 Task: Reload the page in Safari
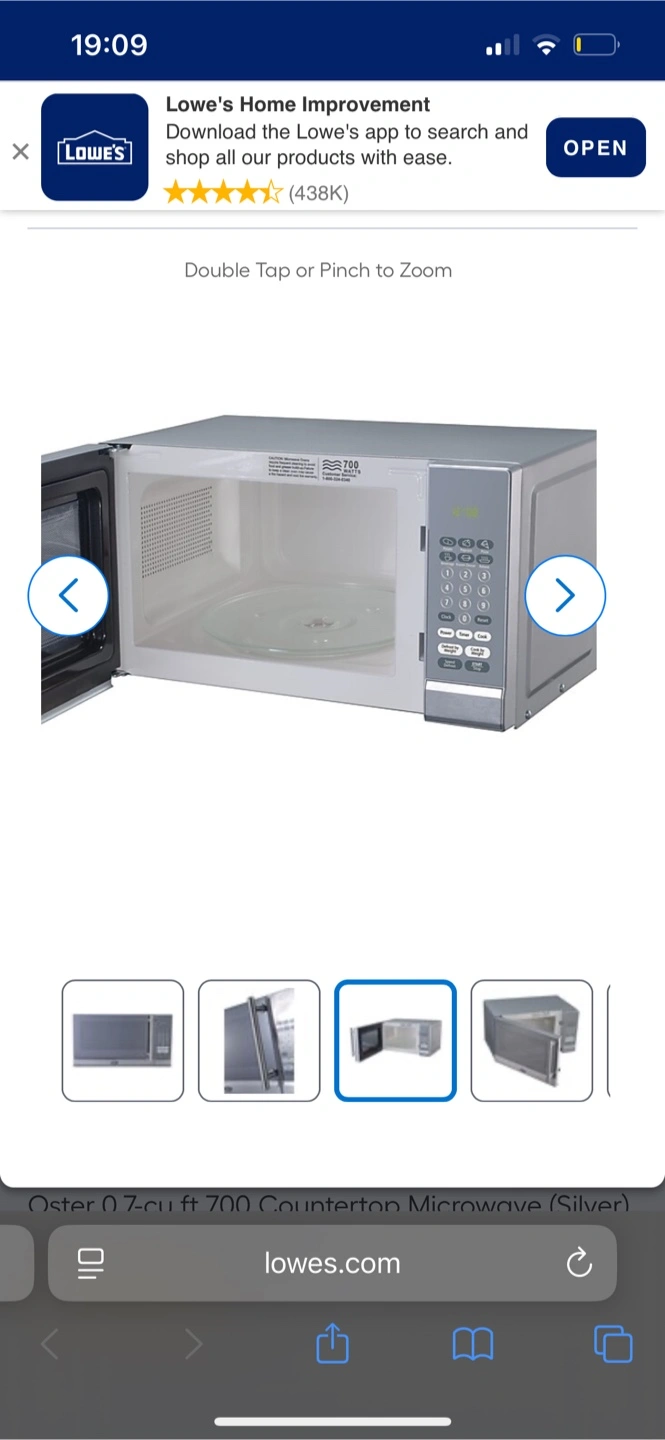pyautogui.click(x=579, y=1263)
